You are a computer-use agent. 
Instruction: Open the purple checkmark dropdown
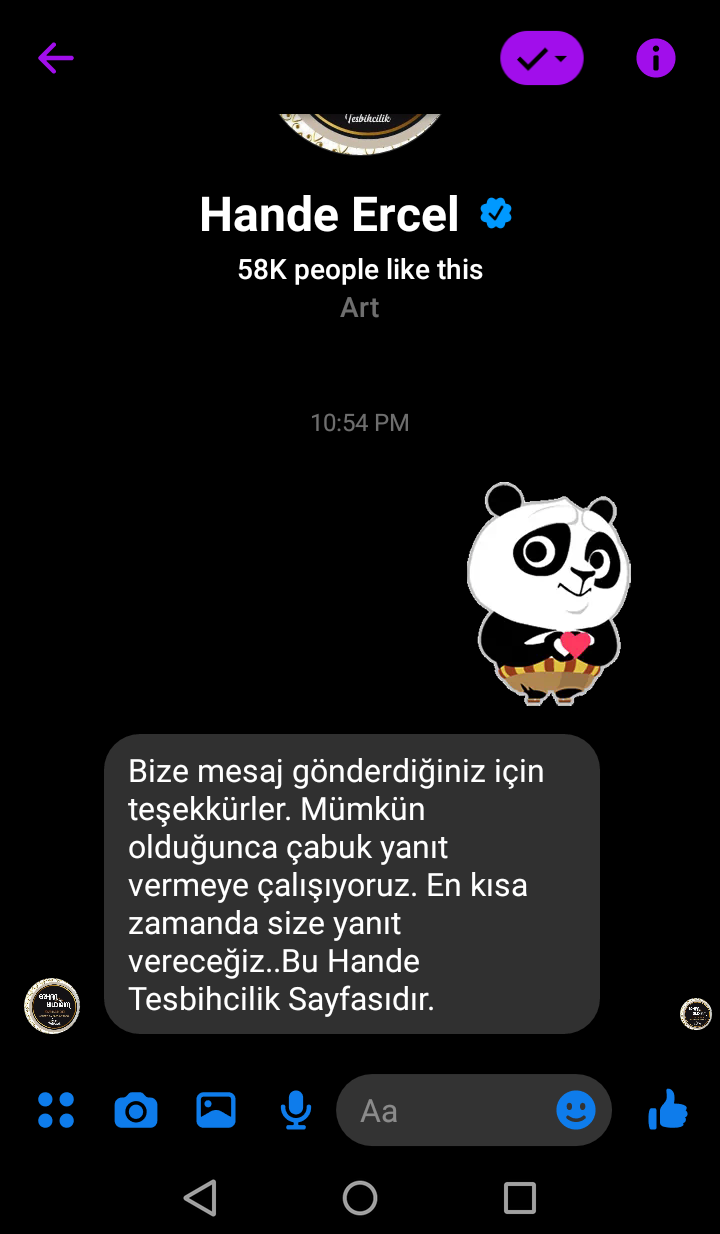point(541,59)
